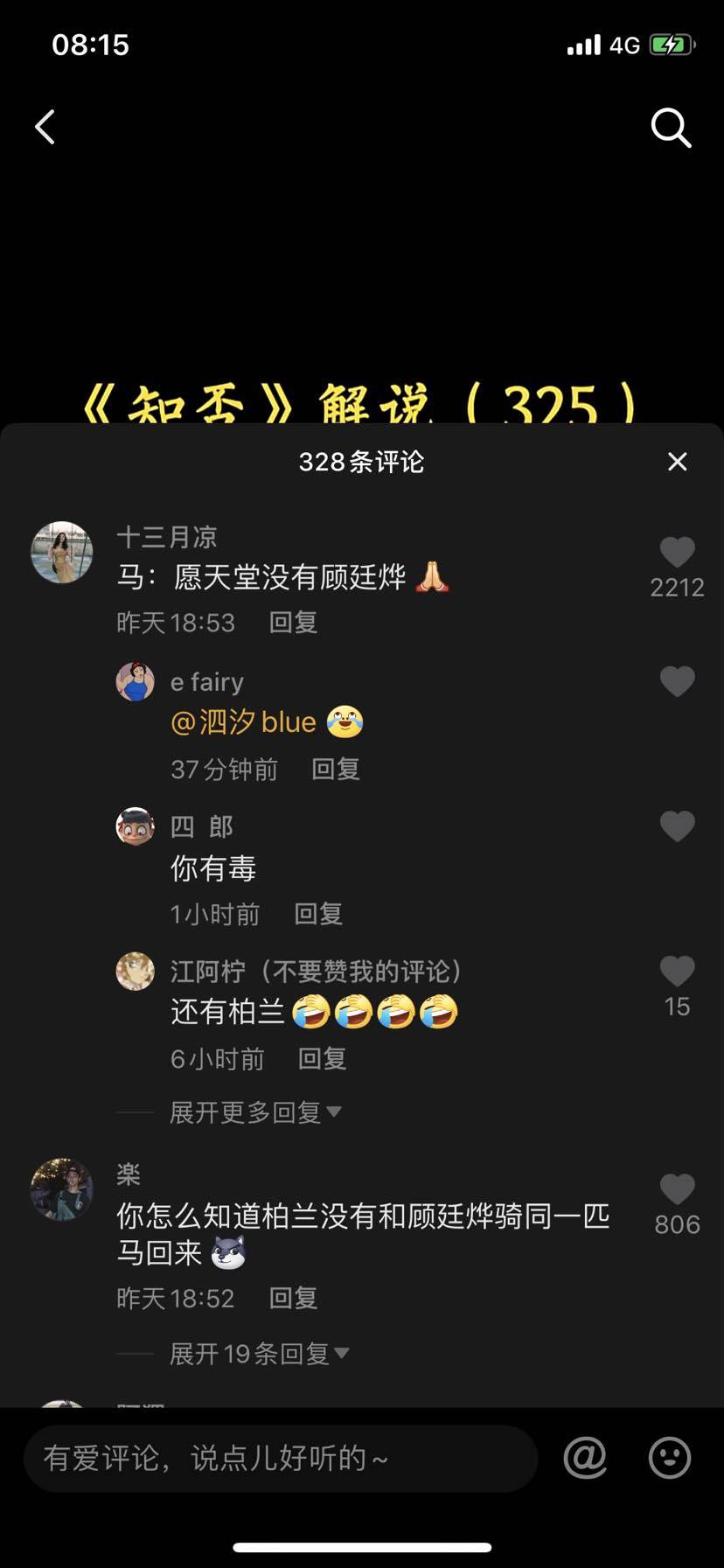The width and height of the screenshot is (724, 1568).
Task: Like 四郎's reply 你有毒
Action: pos(677,827)
